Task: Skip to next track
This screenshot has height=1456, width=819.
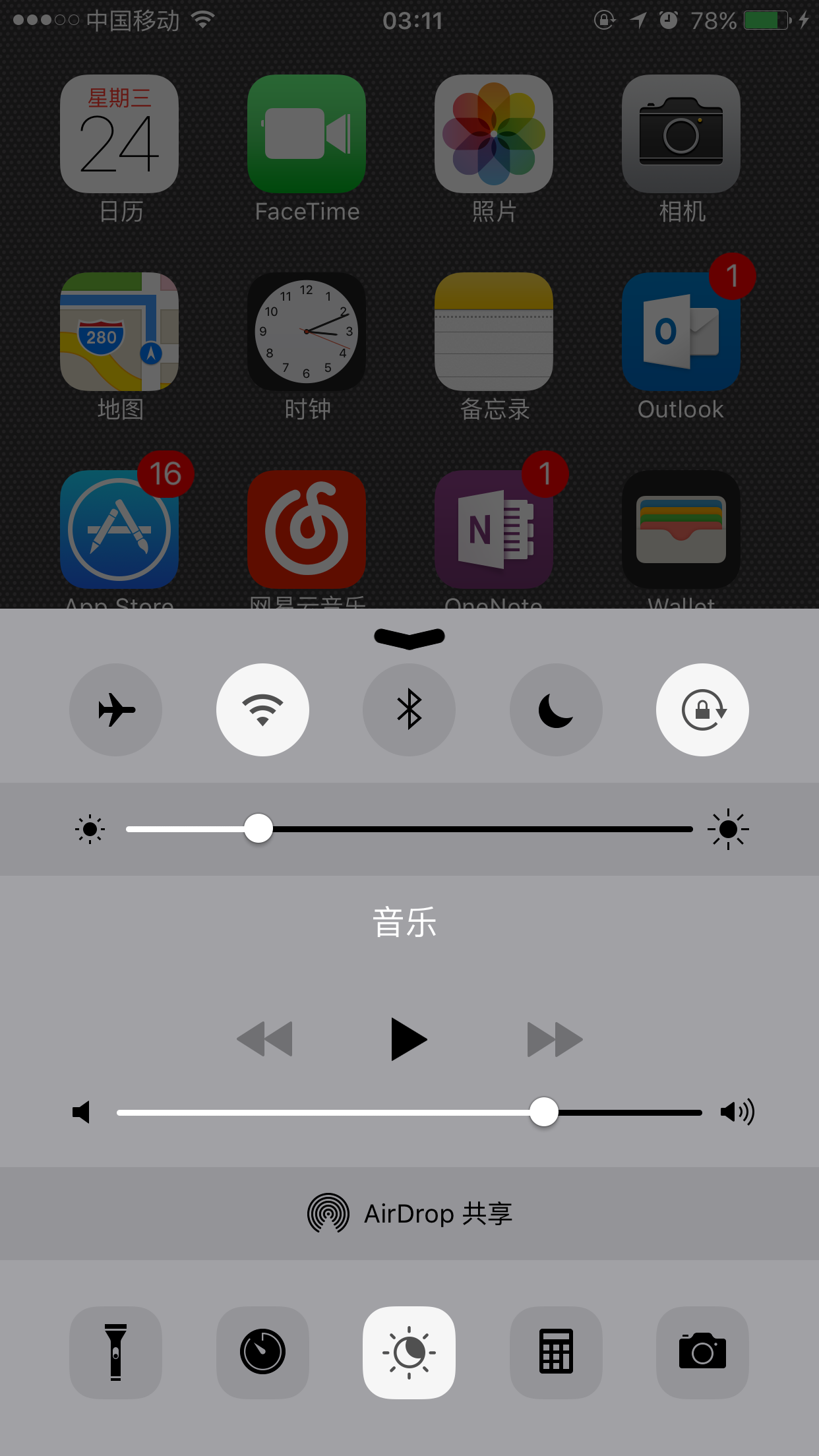Action: tap(555, 1039)
